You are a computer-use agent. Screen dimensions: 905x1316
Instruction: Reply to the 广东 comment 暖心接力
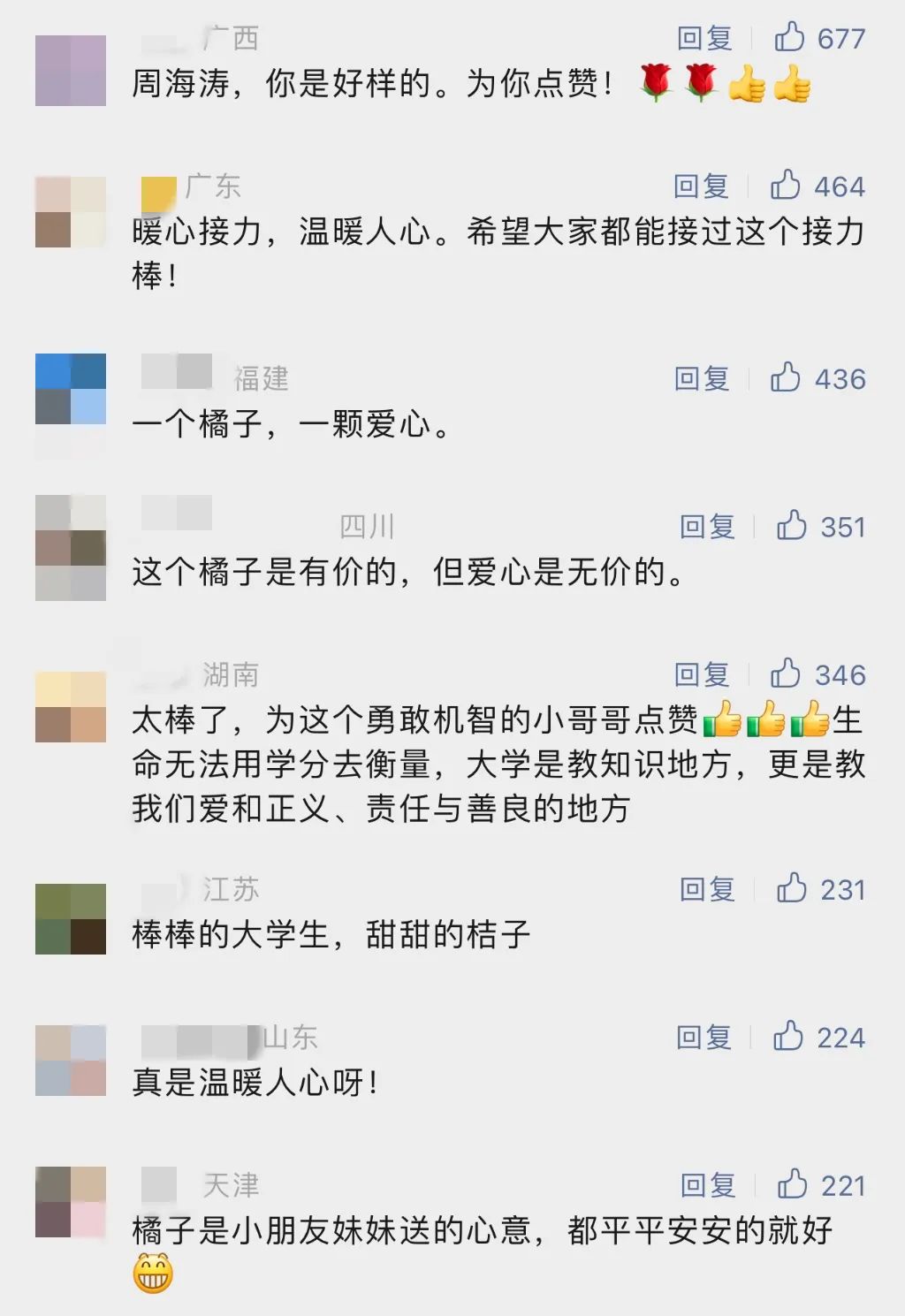[x=701, y=186]
